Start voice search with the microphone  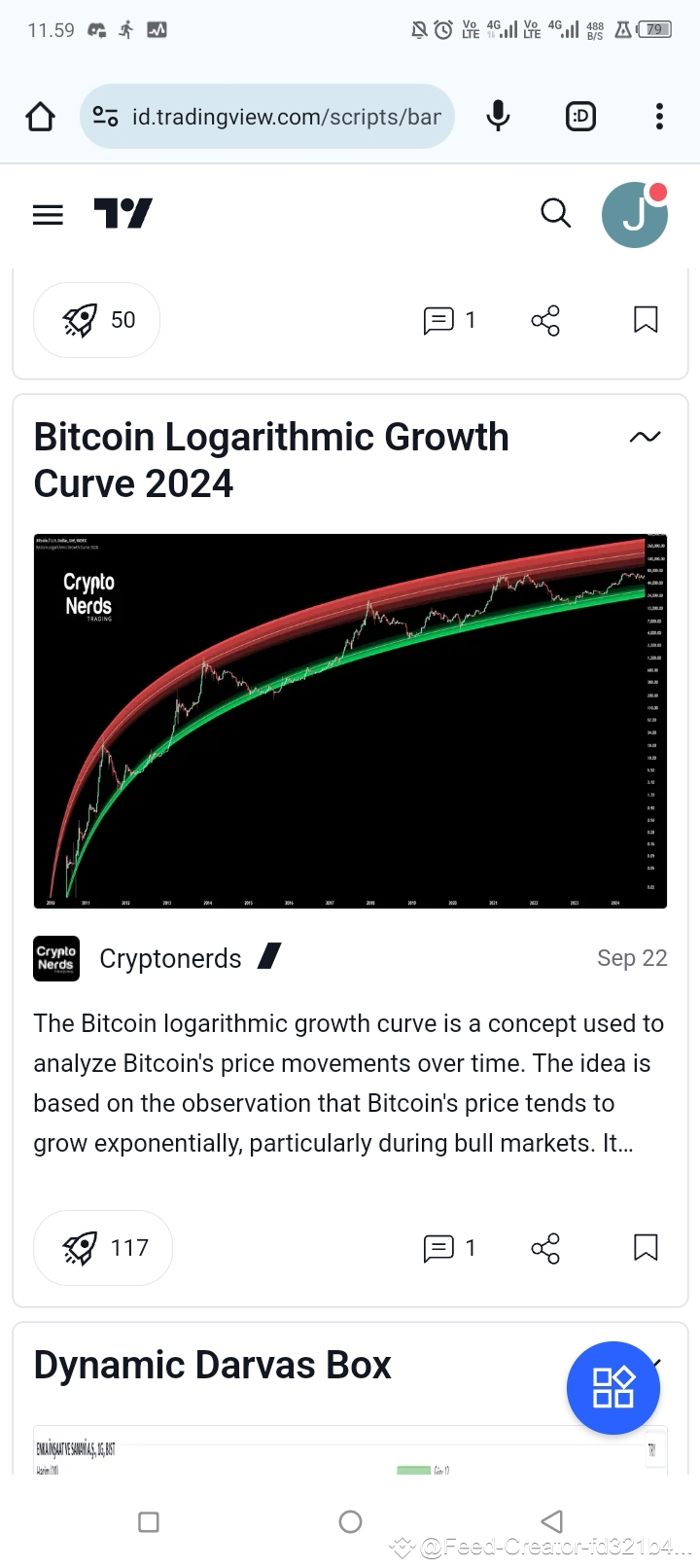tap(498, 117)
